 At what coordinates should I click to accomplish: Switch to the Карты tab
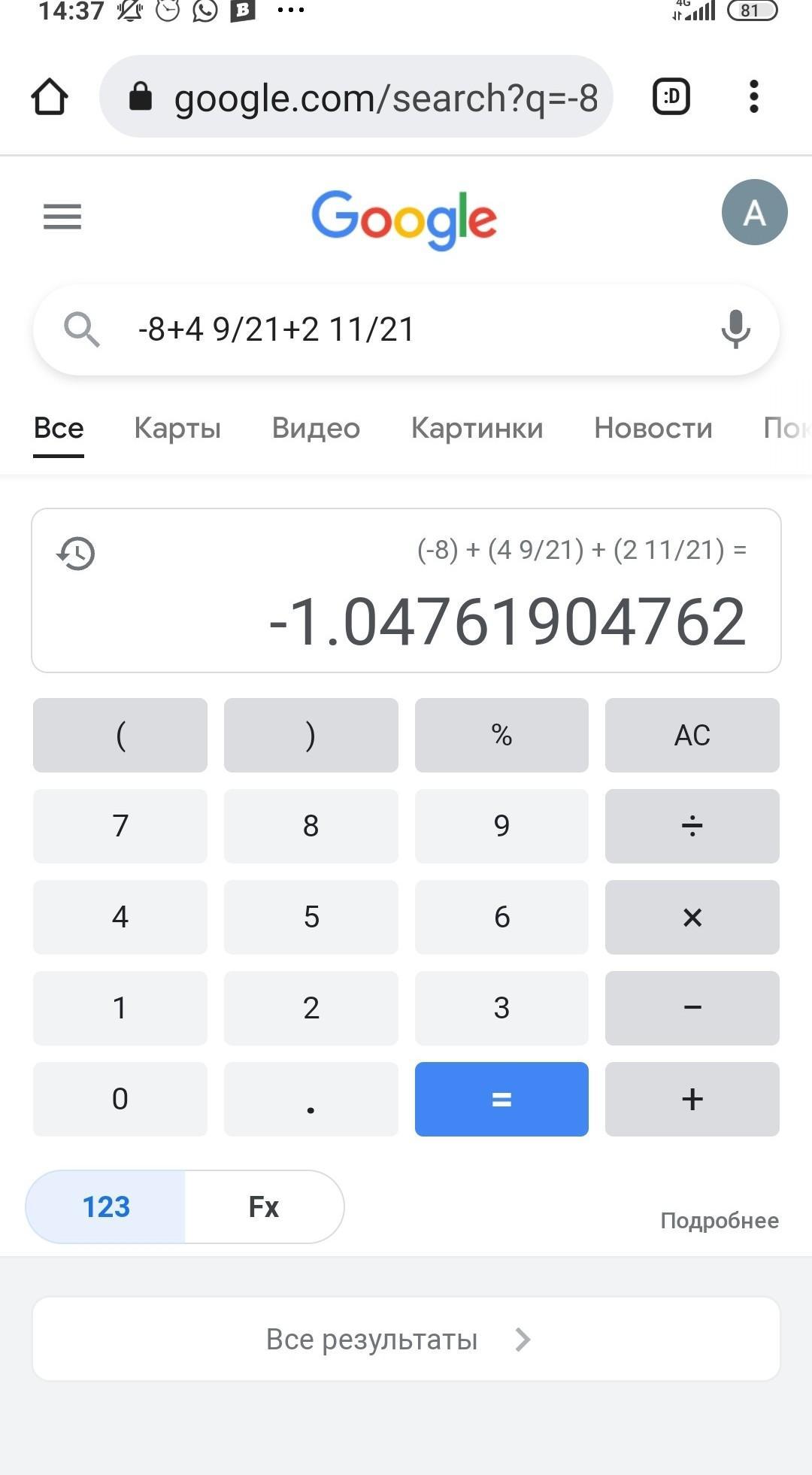tap(177, 428)
